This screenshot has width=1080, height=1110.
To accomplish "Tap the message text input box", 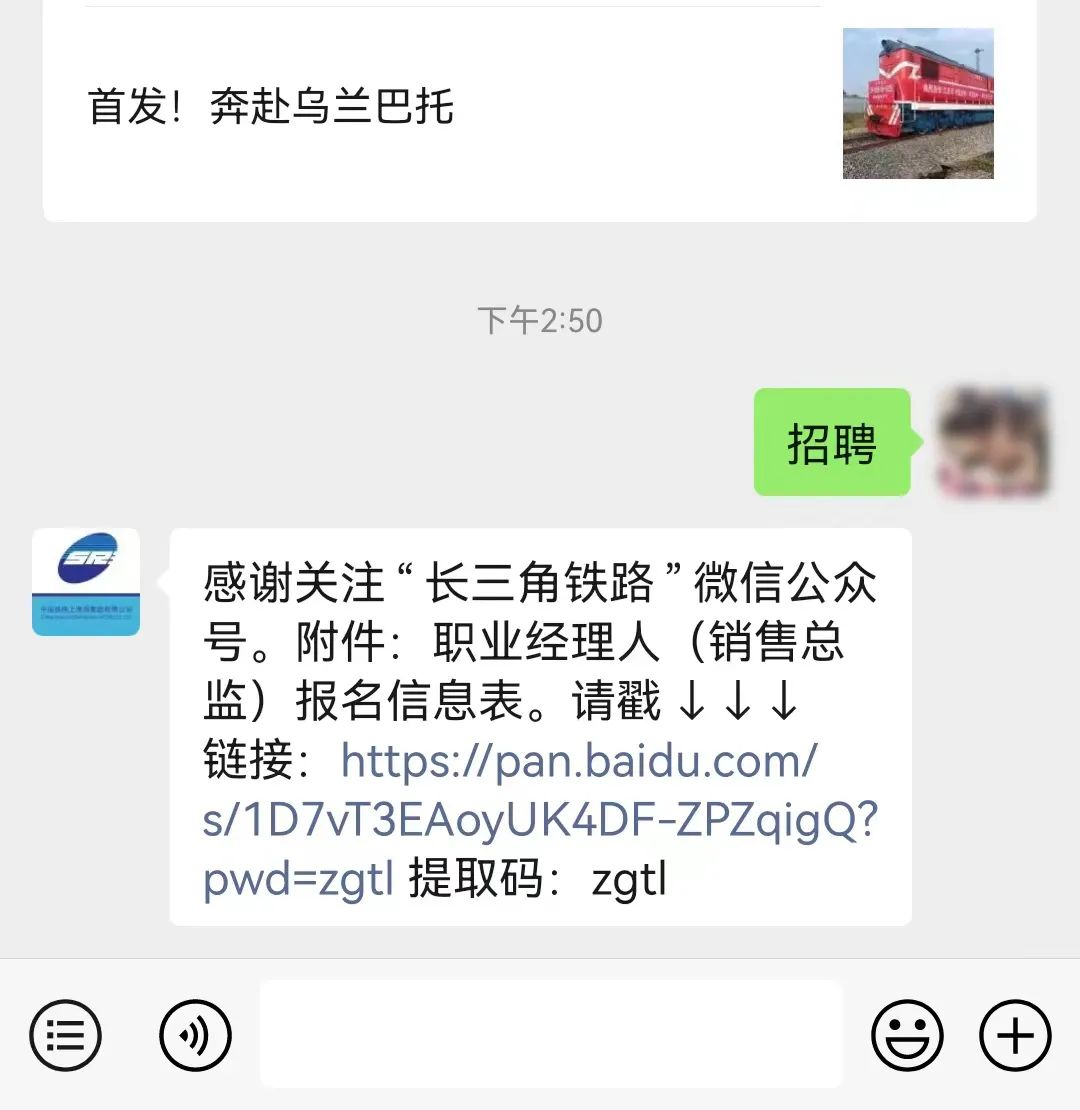I will tap(550, 1035).
